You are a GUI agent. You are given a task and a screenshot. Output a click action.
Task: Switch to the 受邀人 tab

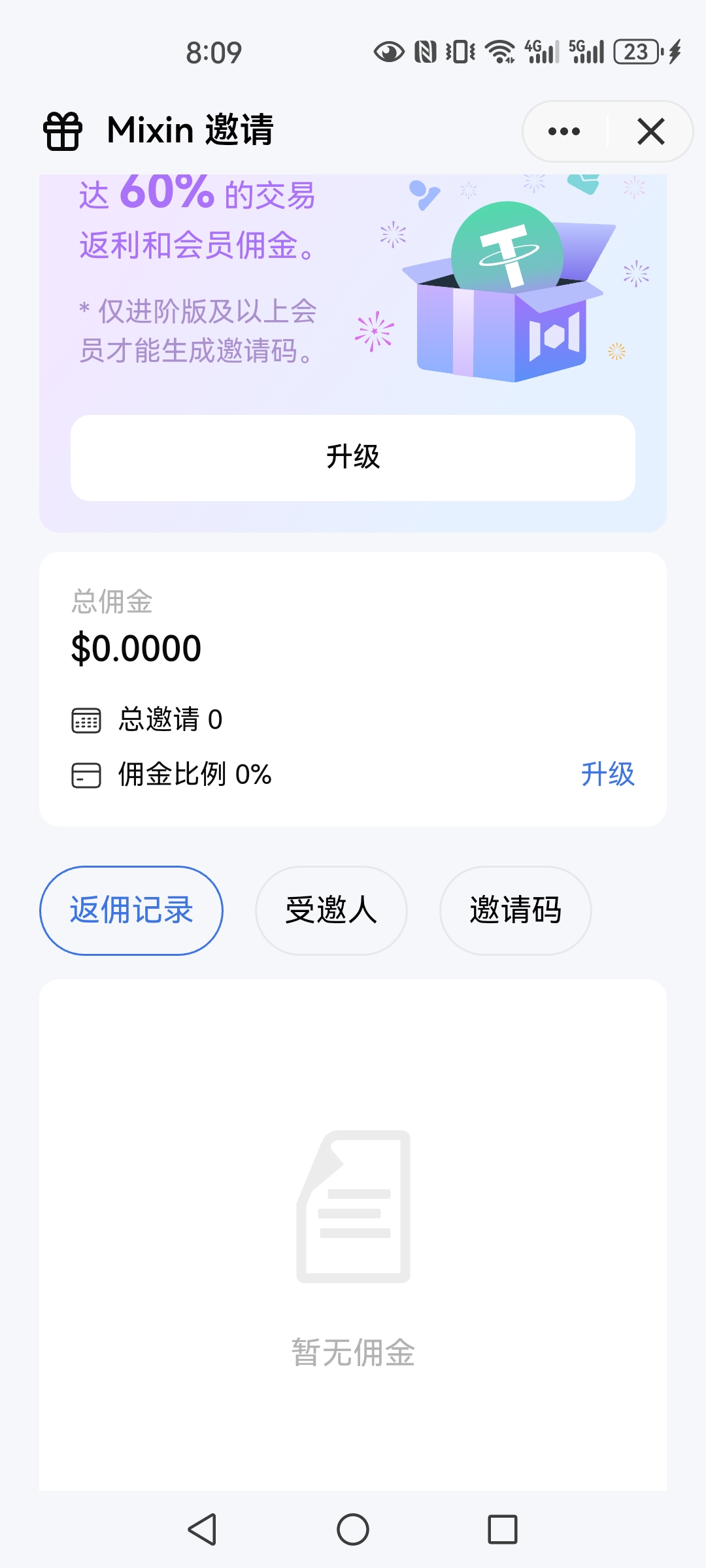[331, 910]
